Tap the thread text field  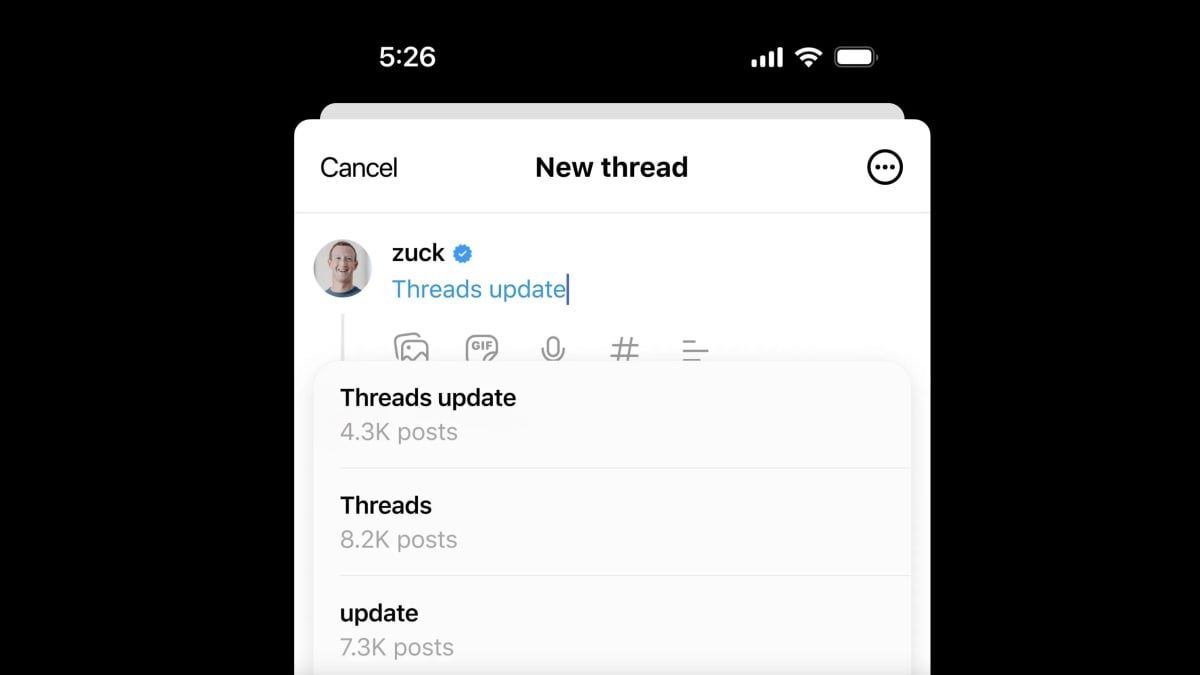(x=480, y=289)
